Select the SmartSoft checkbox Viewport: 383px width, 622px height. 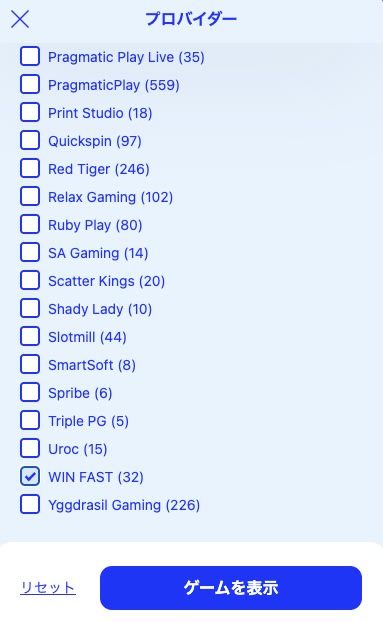coord(30,364)
